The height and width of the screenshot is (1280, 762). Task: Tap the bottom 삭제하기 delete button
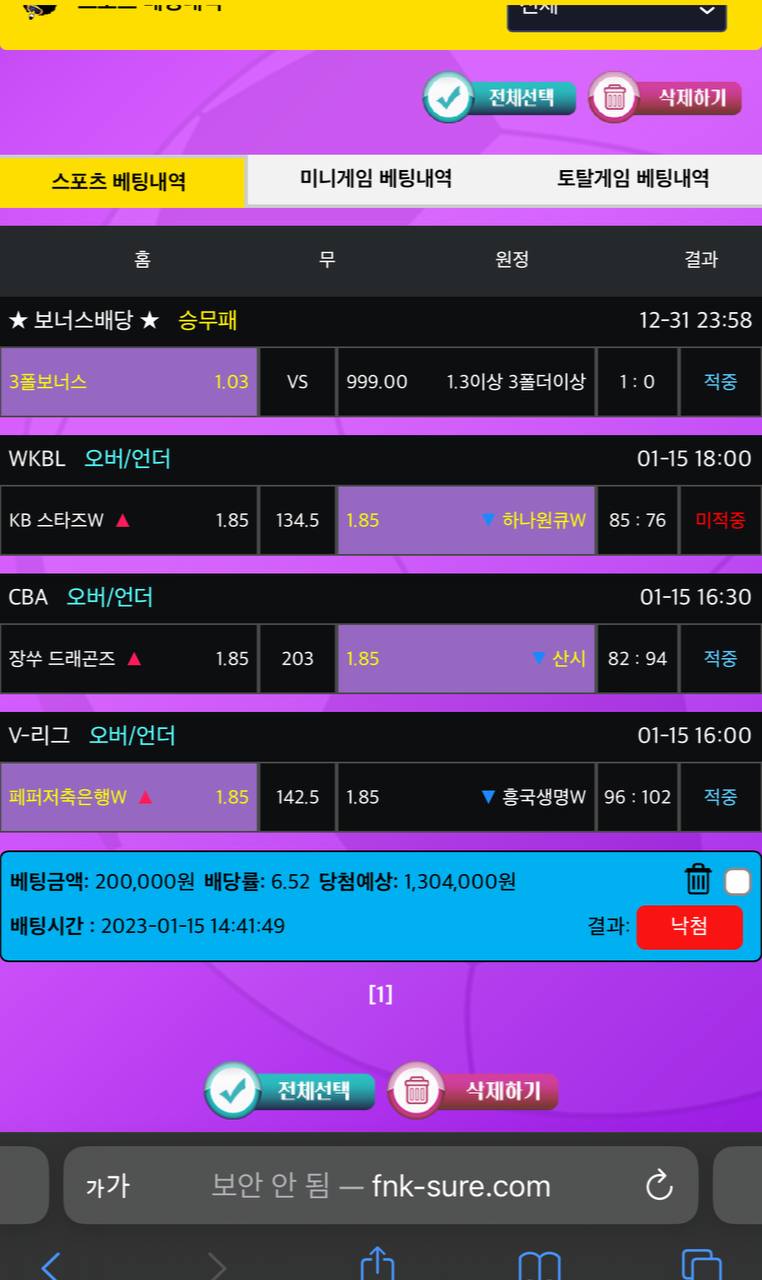click(x=474, y=1090)
